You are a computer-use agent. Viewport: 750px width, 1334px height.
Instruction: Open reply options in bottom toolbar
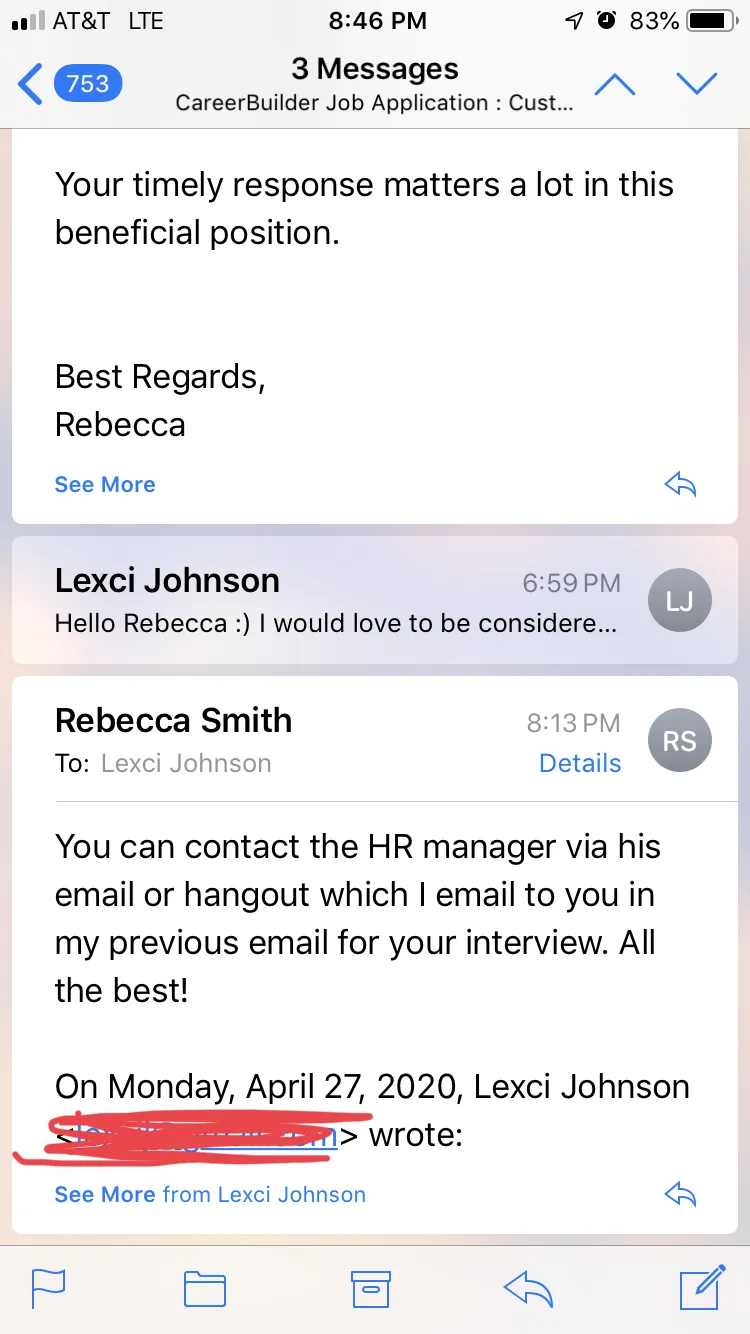pyautogui.click(x=529, y=1289)
